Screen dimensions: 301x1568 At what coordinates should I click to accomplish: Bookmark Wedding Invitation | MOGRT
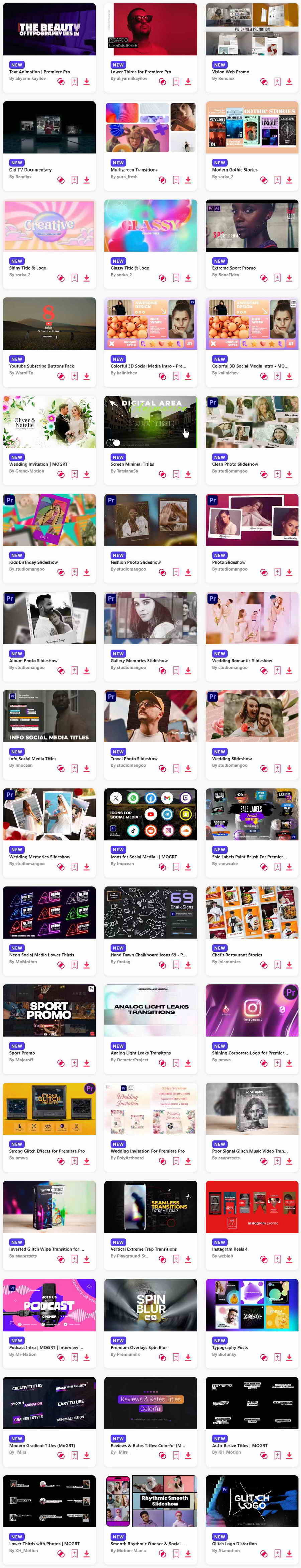[x=74, y=474]
